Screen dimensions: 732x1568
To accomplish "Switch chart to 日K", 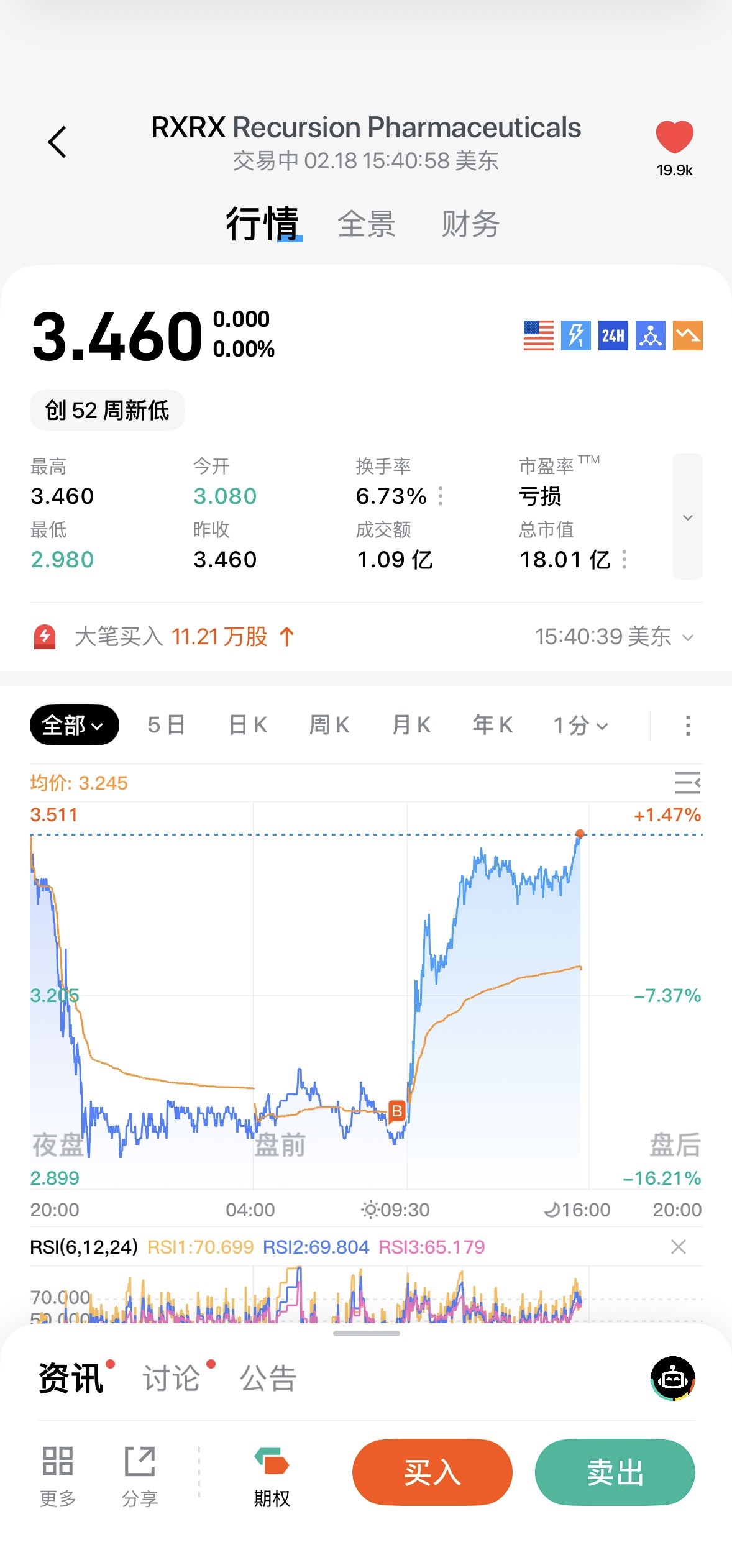I will click(x=248, y=725).
